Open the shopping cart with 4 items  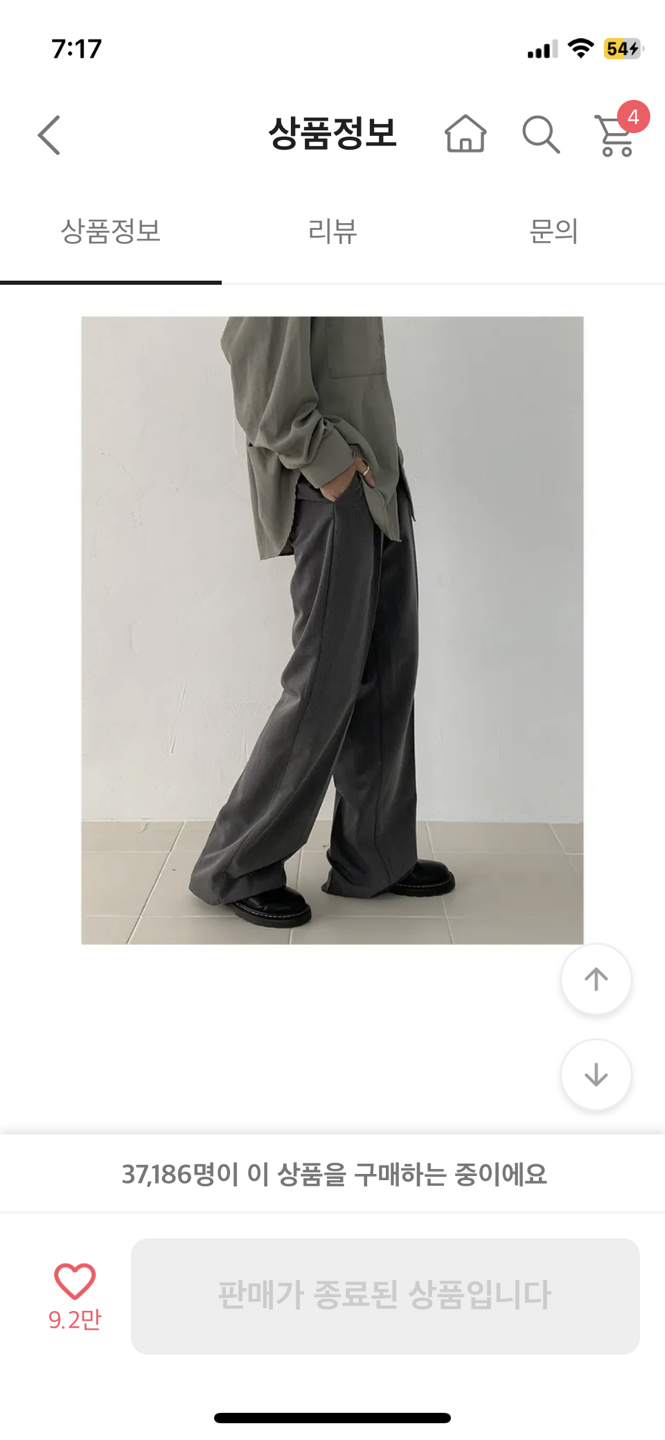pyautogui.click(x=615, y=134)
